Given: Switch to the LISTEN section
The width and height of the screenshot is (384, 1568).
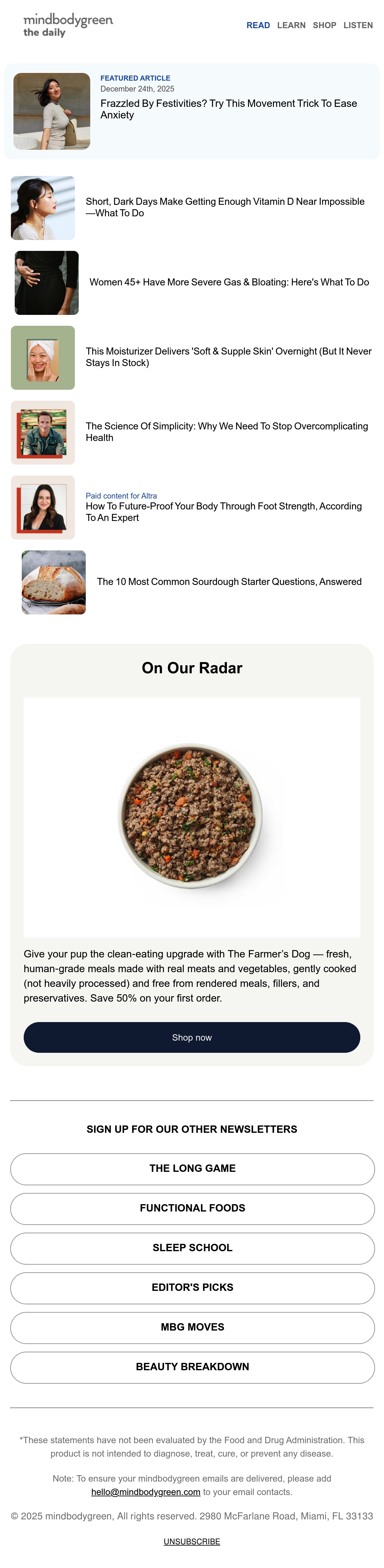Looking at the screenshot, I should click(x=358, y=25).
